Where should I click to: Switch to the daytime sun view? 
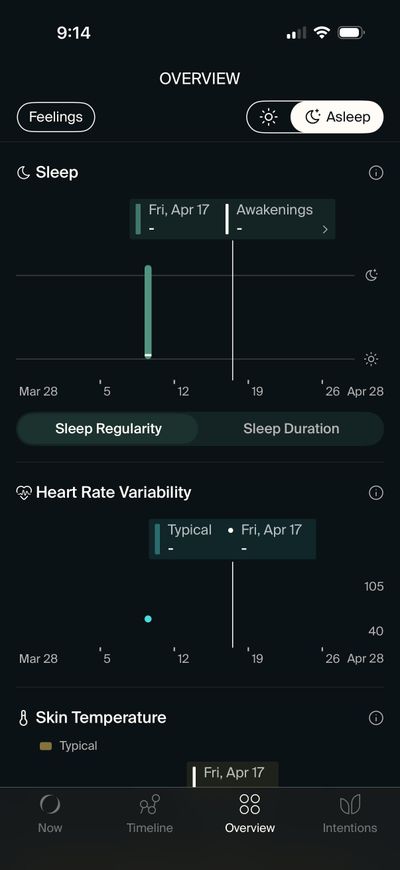click(269, 117)
